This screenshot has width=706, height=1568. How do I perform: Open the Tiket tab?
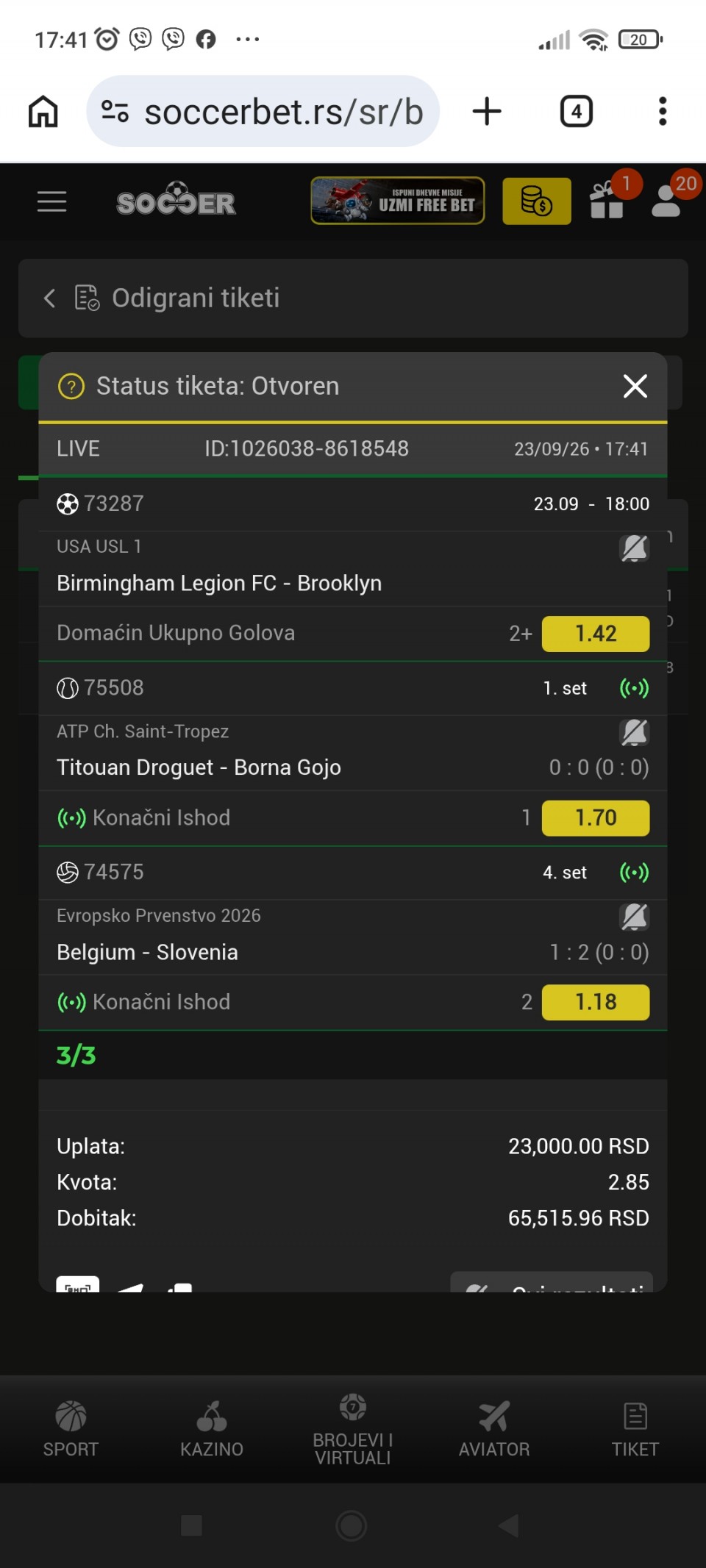tap(635, 1429)
